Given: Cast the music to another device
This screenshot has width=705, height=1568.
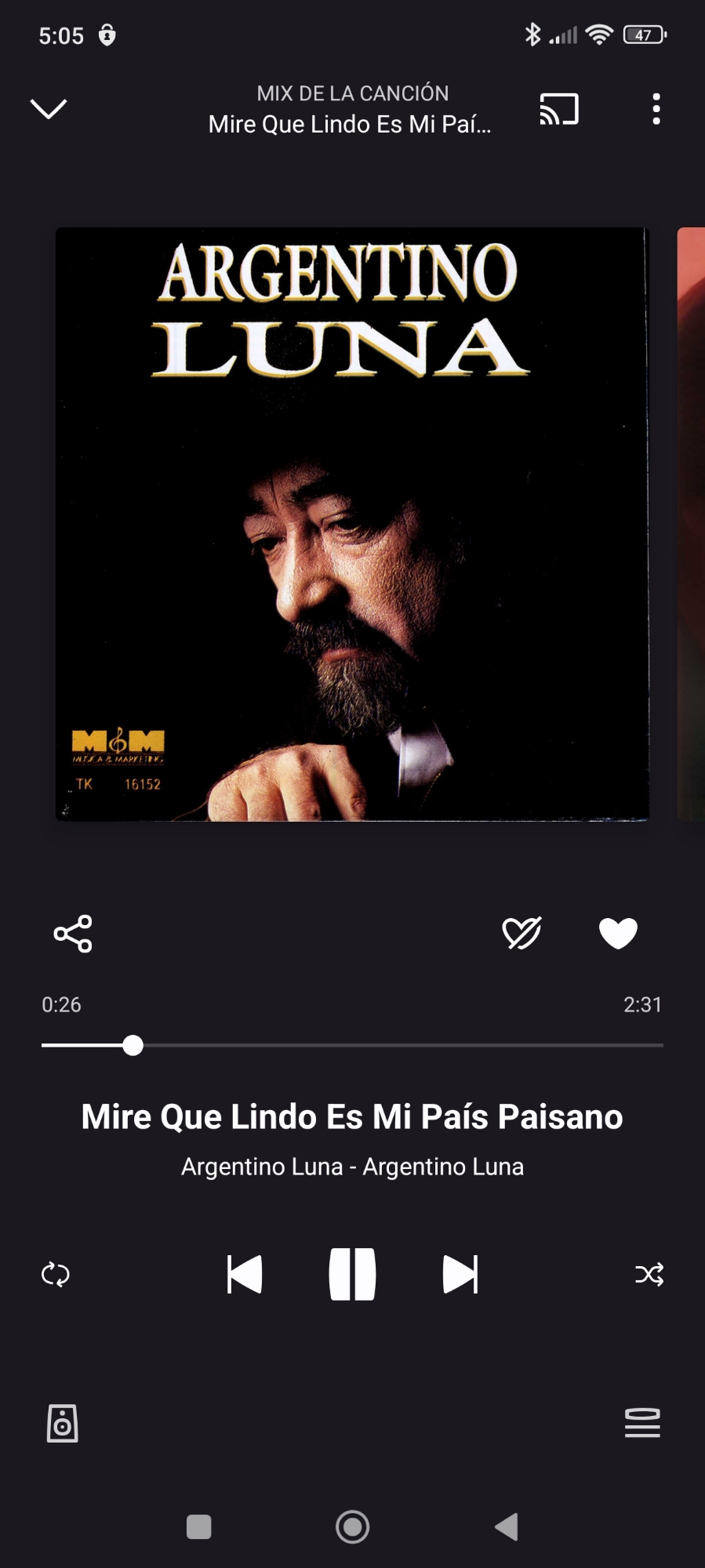Looking at the screenshot, I should (x=559, y=109).
